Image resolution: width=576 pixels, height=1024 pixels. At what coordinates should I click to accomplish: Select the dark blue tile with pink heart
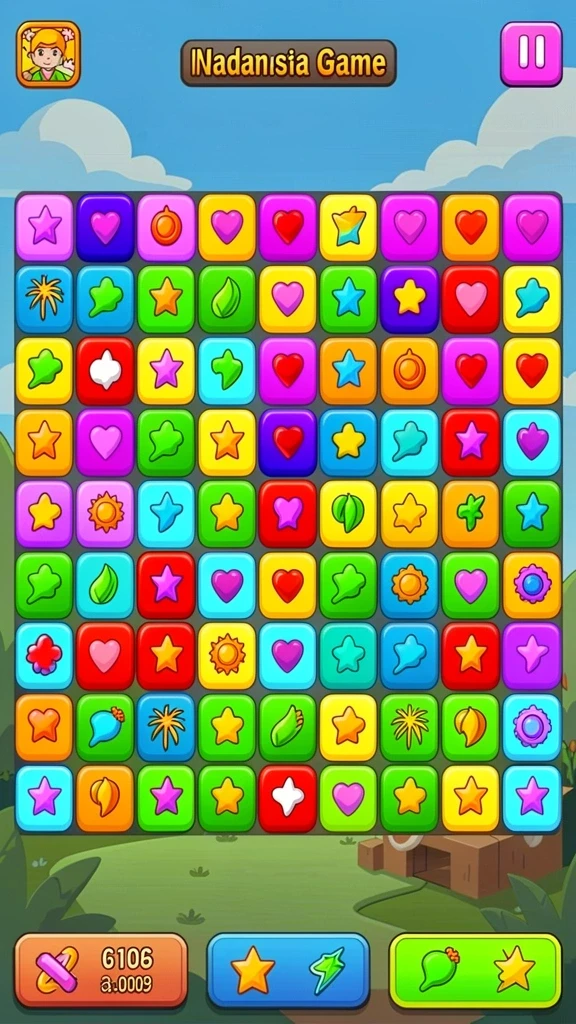[x=105, y=227]
